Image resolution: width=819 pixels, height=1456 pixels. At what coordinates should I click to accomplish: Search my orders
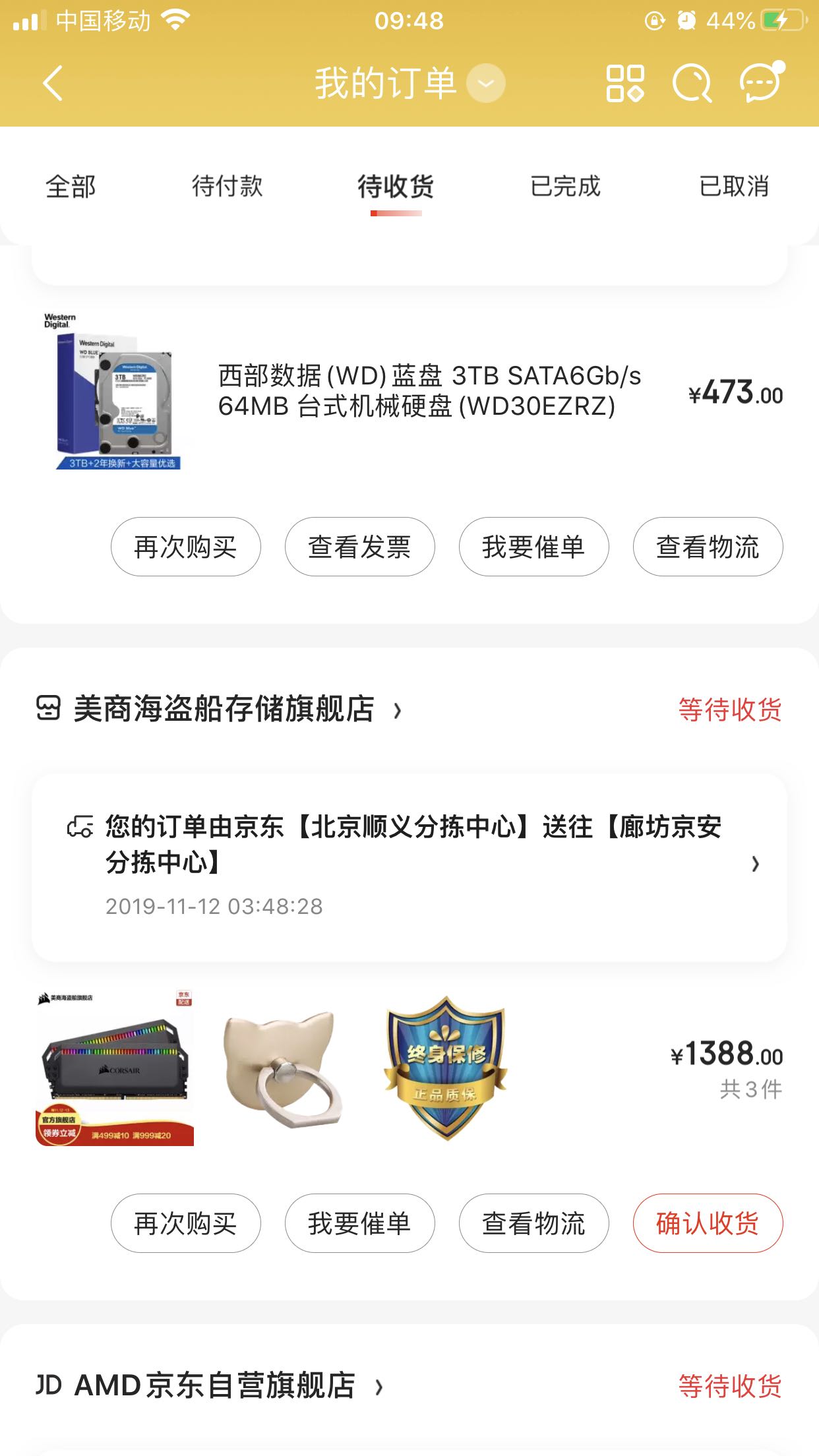click(692, 84)
